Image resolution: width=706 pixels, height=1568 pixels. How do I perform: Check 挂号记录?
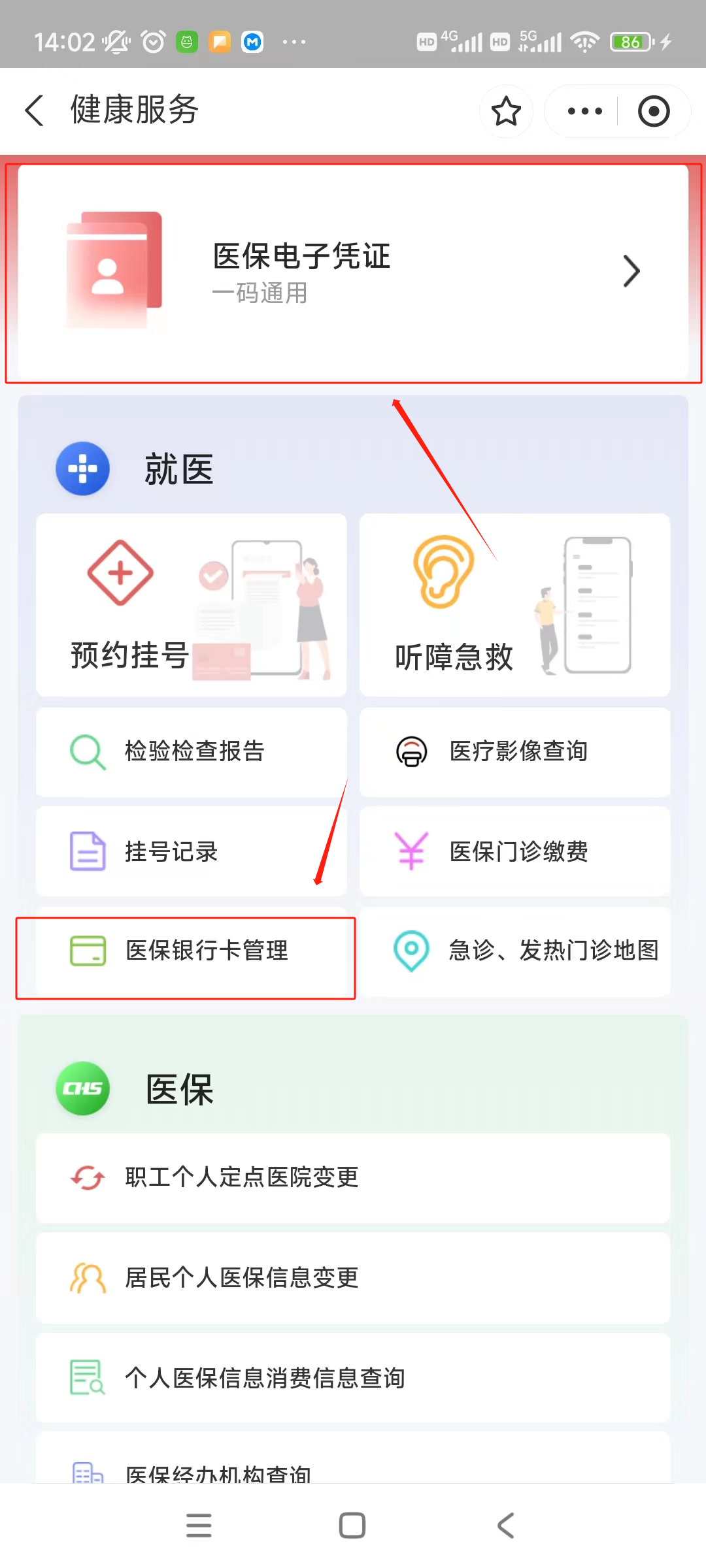click(x=191, y=851)
